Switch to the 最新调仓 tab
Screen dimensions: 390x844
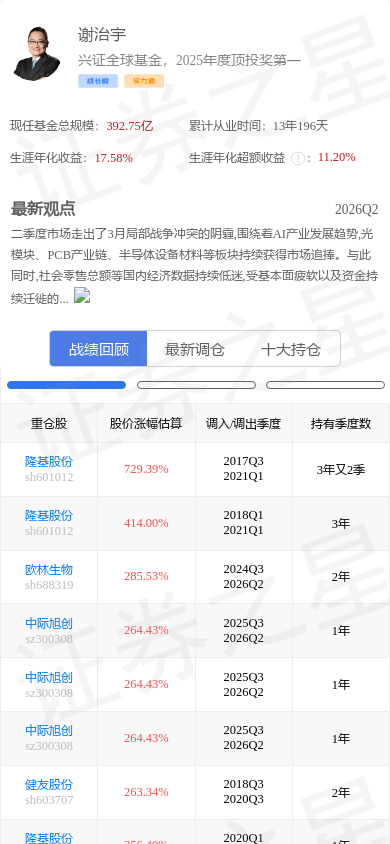click(x=195, y=349)
